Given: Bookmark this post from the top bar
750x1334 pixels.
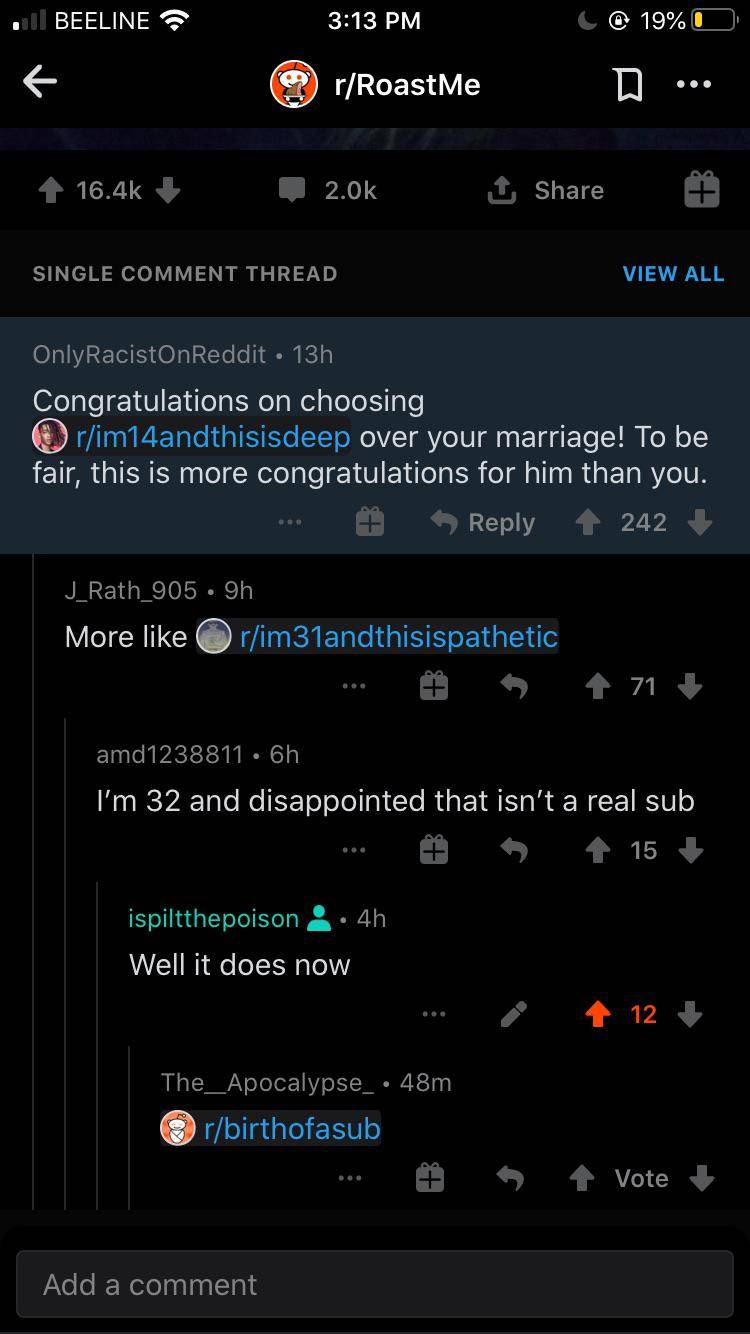Looking at the screenshot, I should (x=628, y=85).
